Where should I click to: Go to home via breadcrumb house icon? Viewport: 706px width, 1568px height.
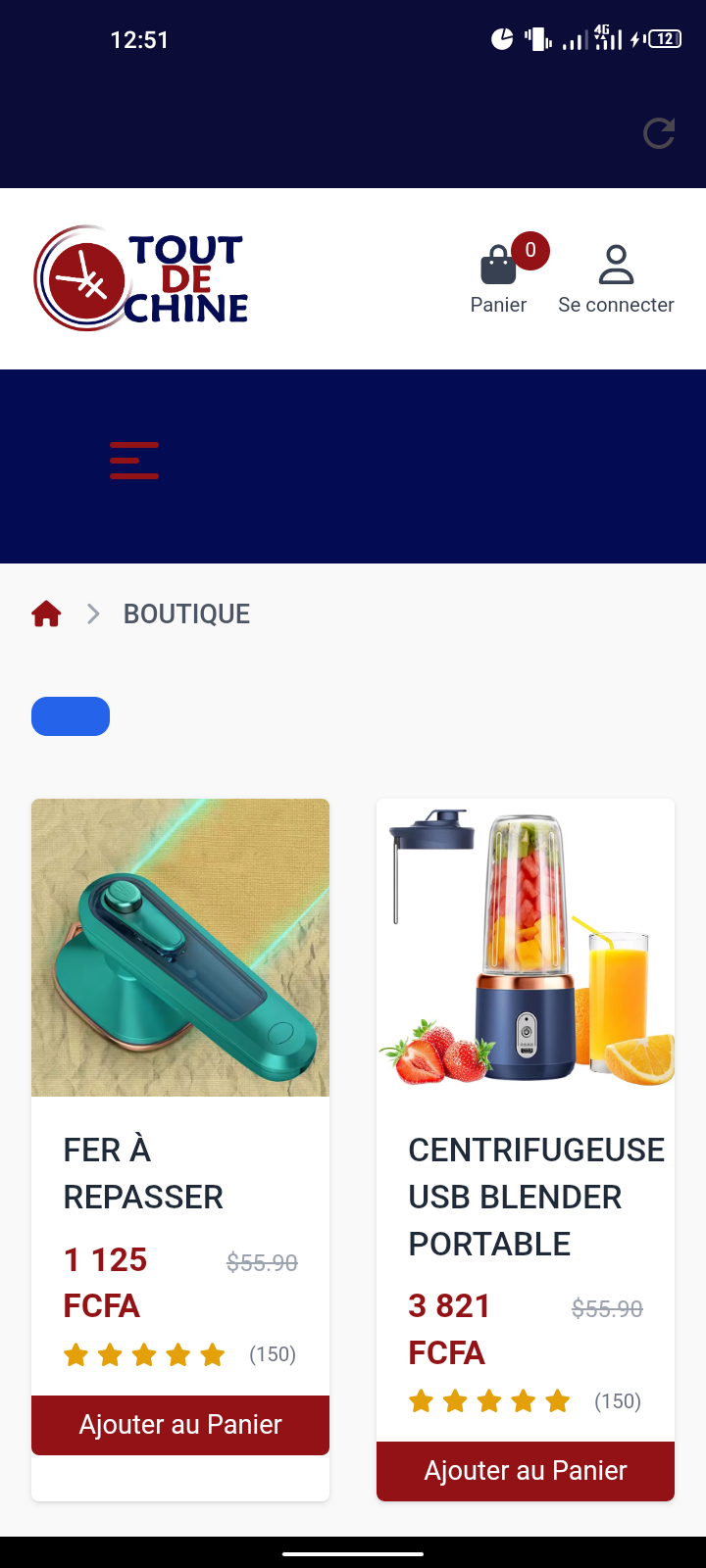pos(46,614)
